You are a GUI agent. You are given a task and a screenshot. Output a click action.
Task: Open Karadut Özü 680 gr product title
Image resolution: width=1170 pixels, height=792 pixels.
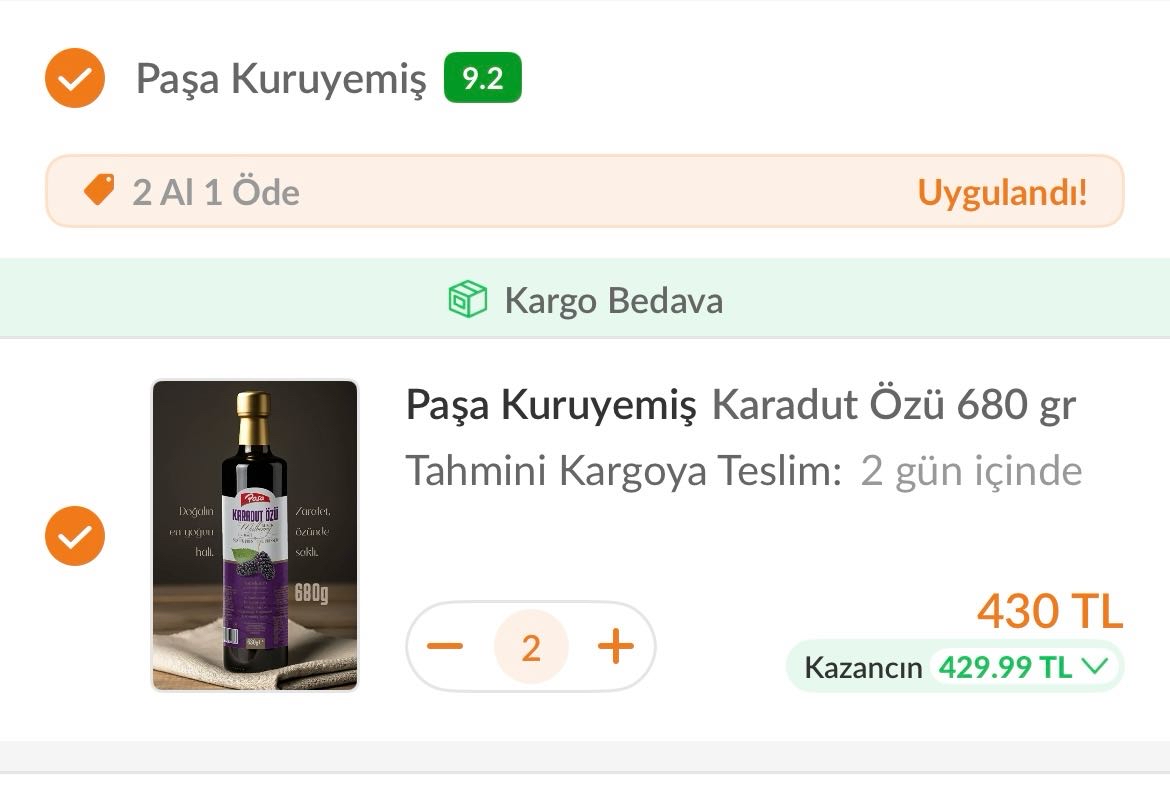[740, 405]
